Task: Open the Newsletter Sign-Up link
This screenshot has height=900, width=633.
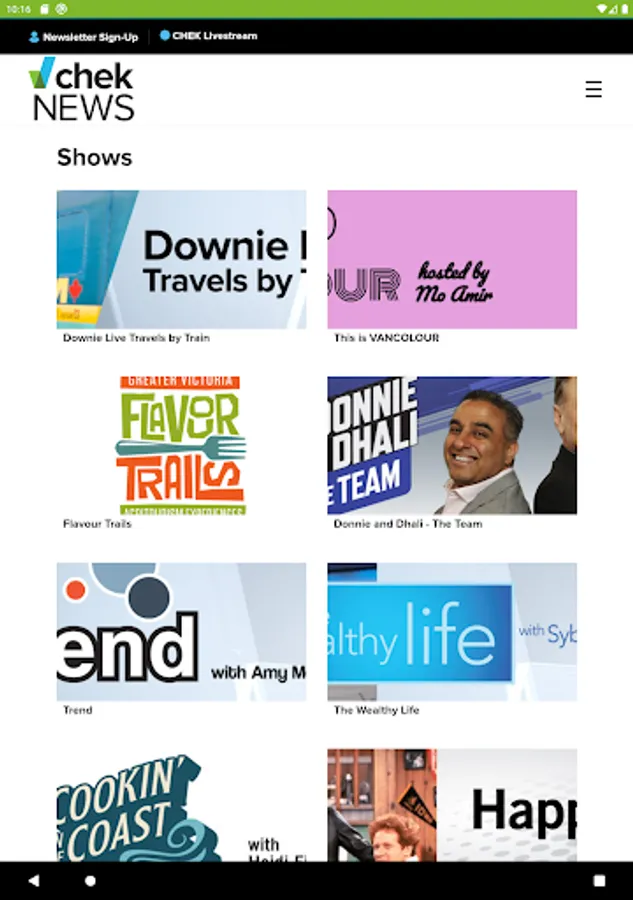Action: 84,37
